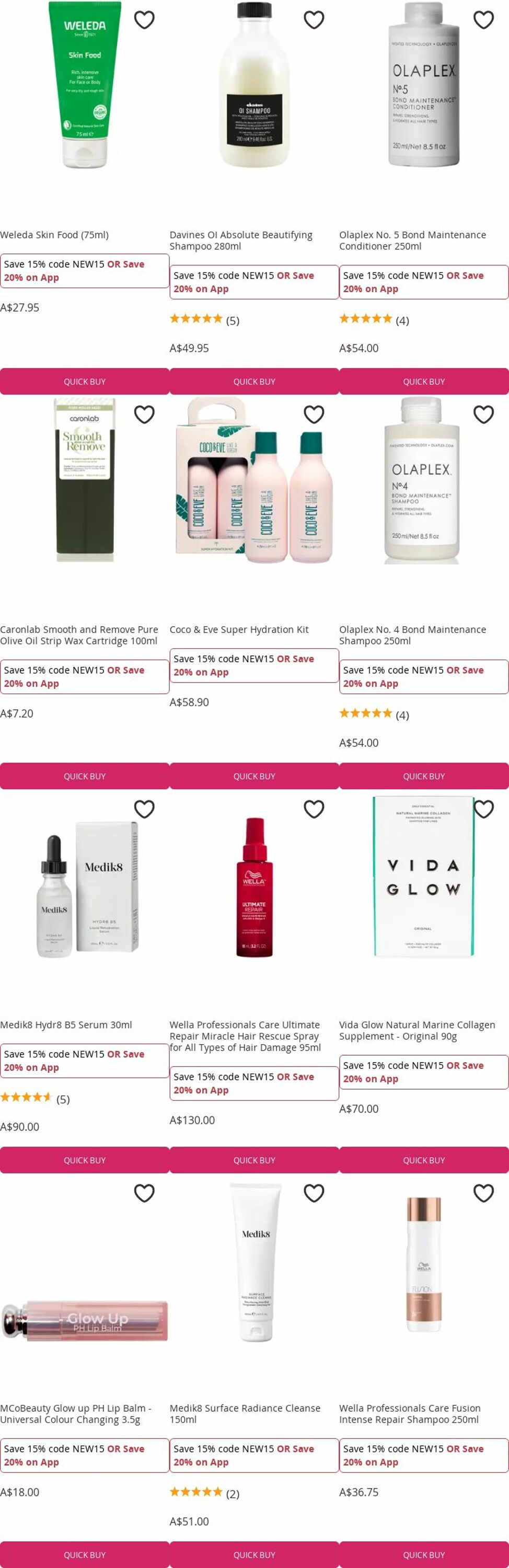The width and height of the screenshot is (509, 1568).
Task: Quick buy Medik8 Surface Radiance Cleanse
Action: click(x=254, y=1554)
